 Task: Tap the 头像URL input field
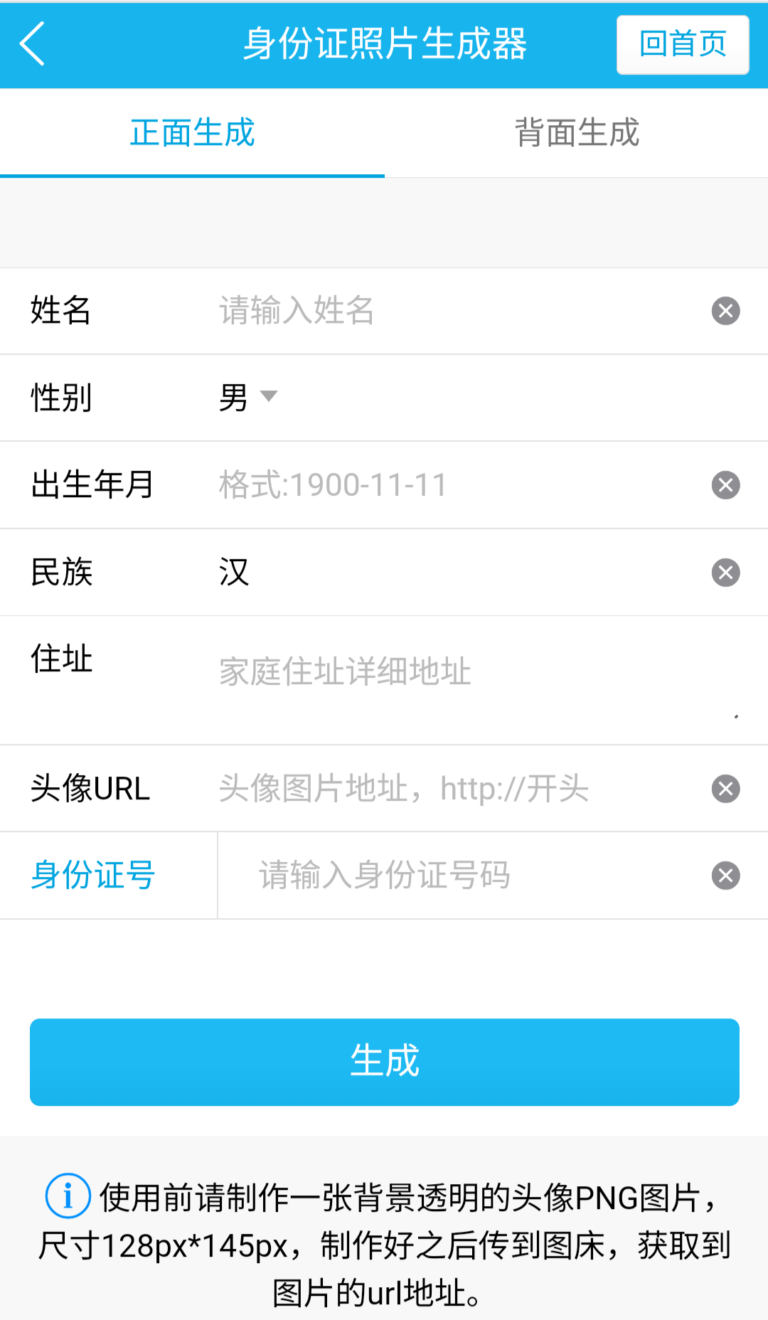(x=450, y=789)
